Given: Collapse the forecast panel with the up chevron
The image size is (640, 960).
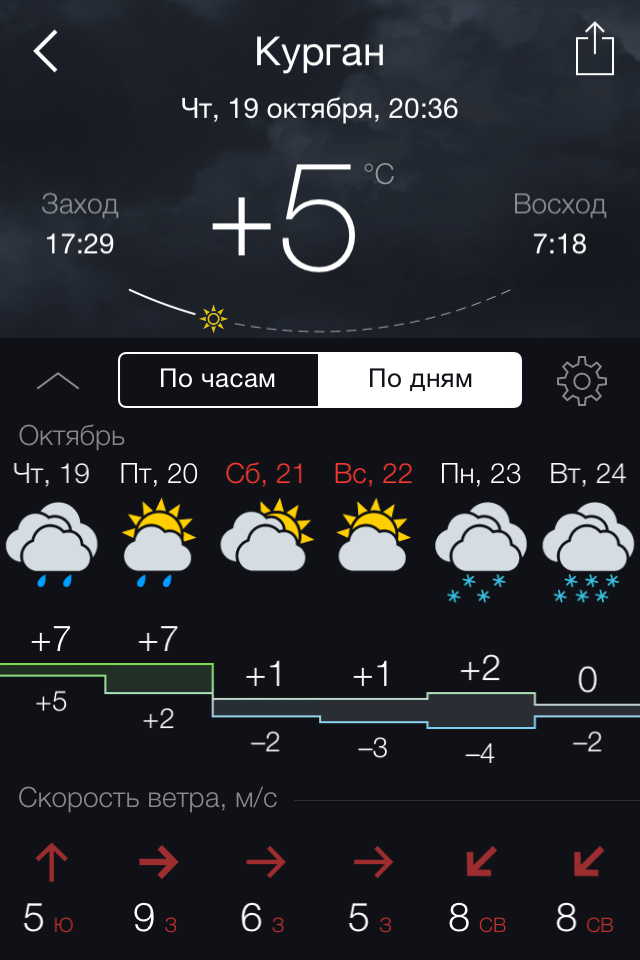Looking at the screenshot, I should pos(58,381).
